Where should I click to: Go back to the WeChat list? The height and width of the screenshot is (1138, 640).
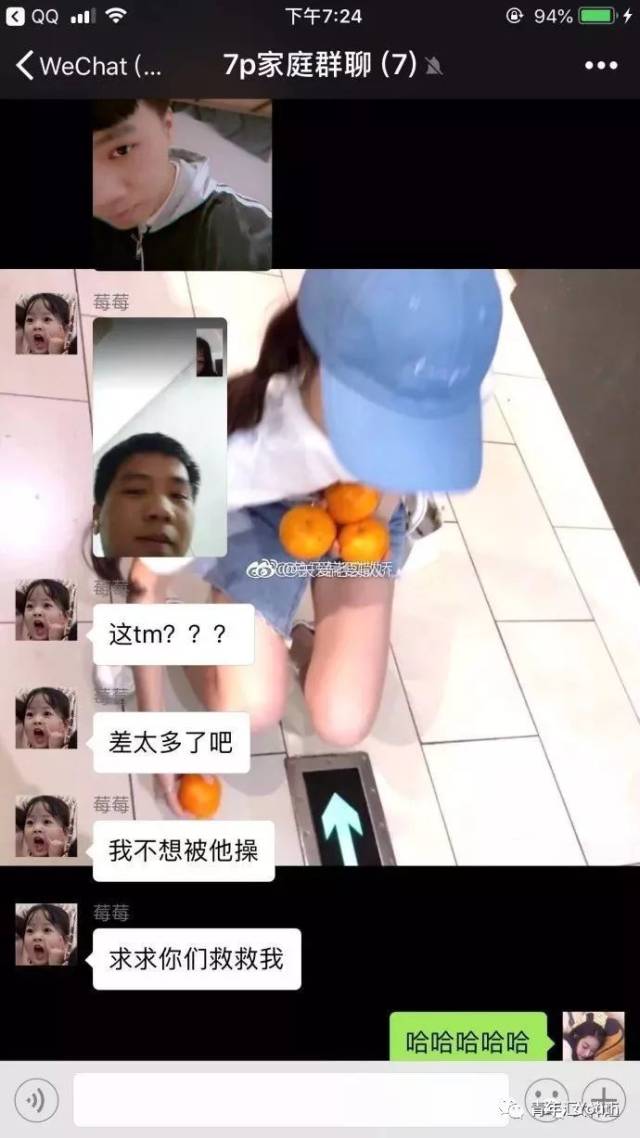[89, 66]
